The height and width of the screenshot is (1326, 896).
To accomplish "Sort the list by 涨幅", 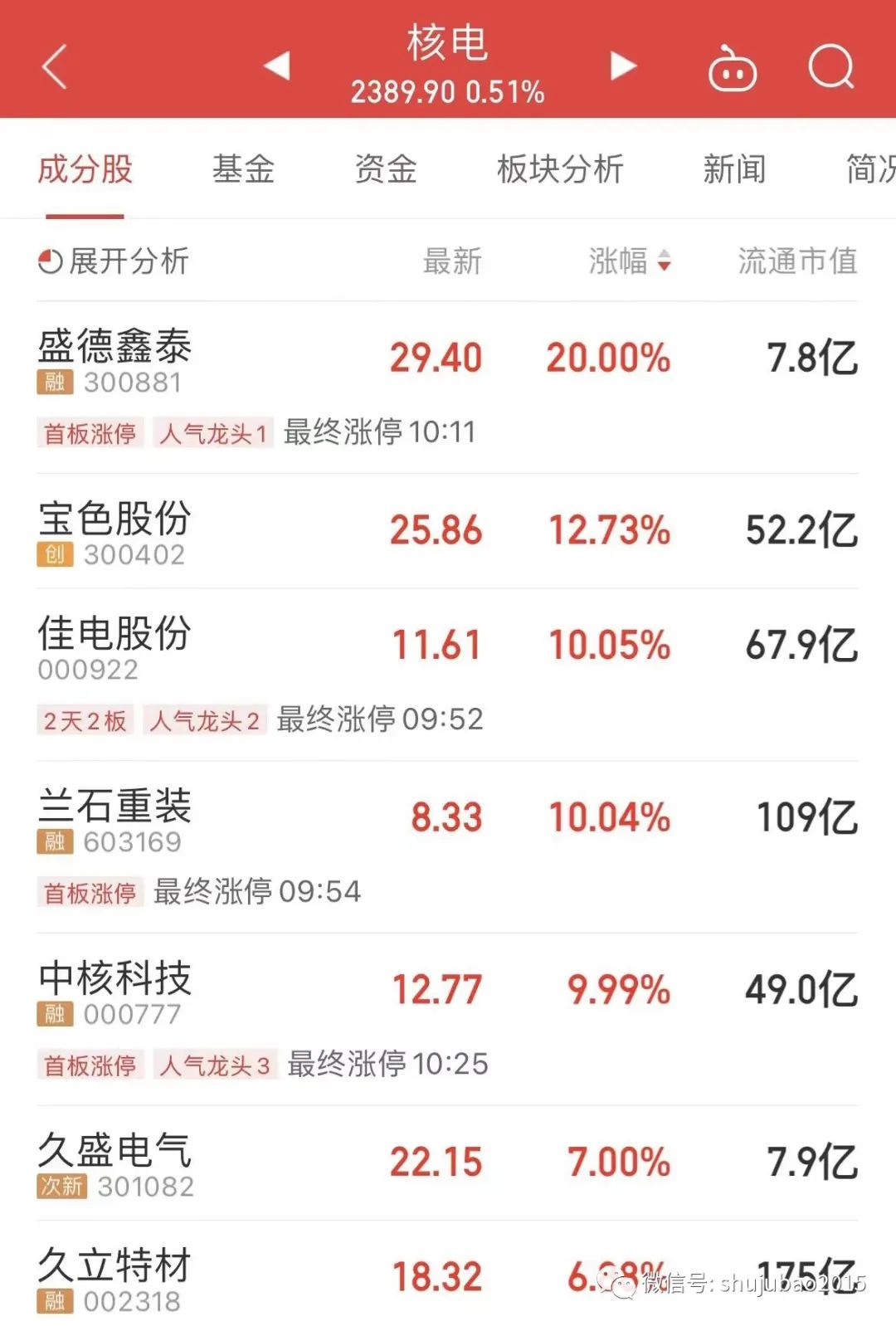I will (629, 261).
